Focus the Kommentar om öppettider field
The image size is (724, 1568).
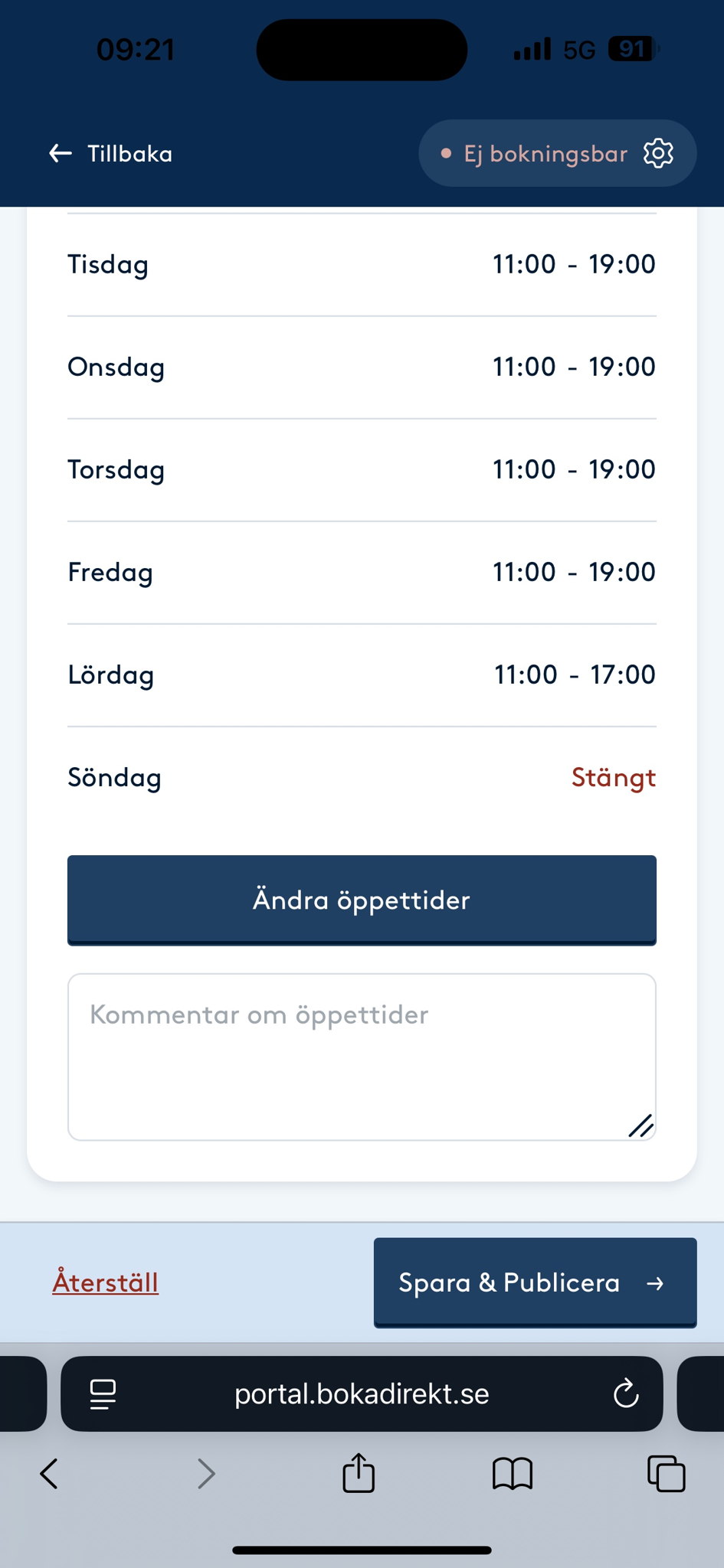coord(362,1057)
